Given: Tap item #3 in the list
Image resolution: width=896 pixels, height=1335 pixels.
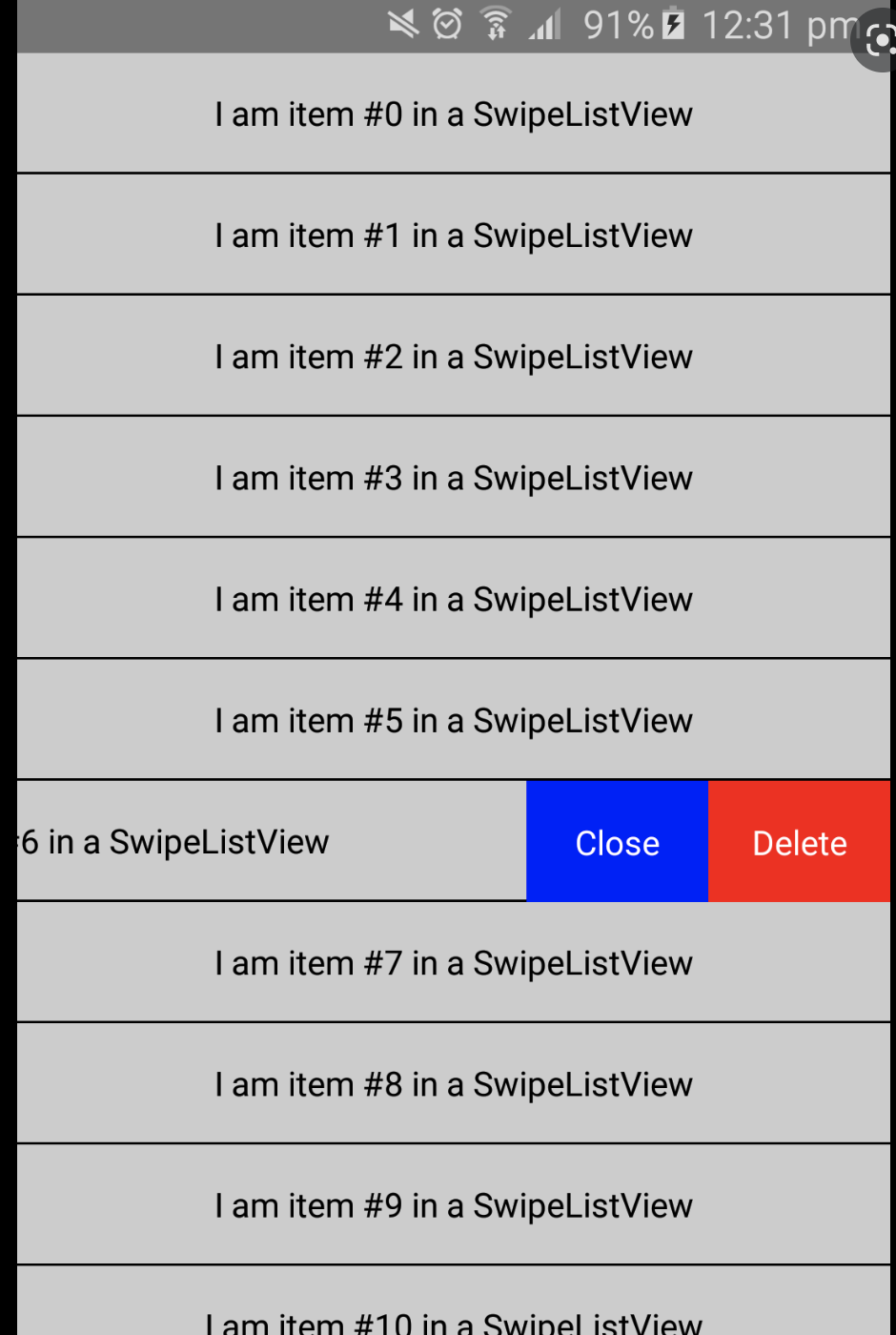Looking at the screenshot, I should click(x=454, y=478).
